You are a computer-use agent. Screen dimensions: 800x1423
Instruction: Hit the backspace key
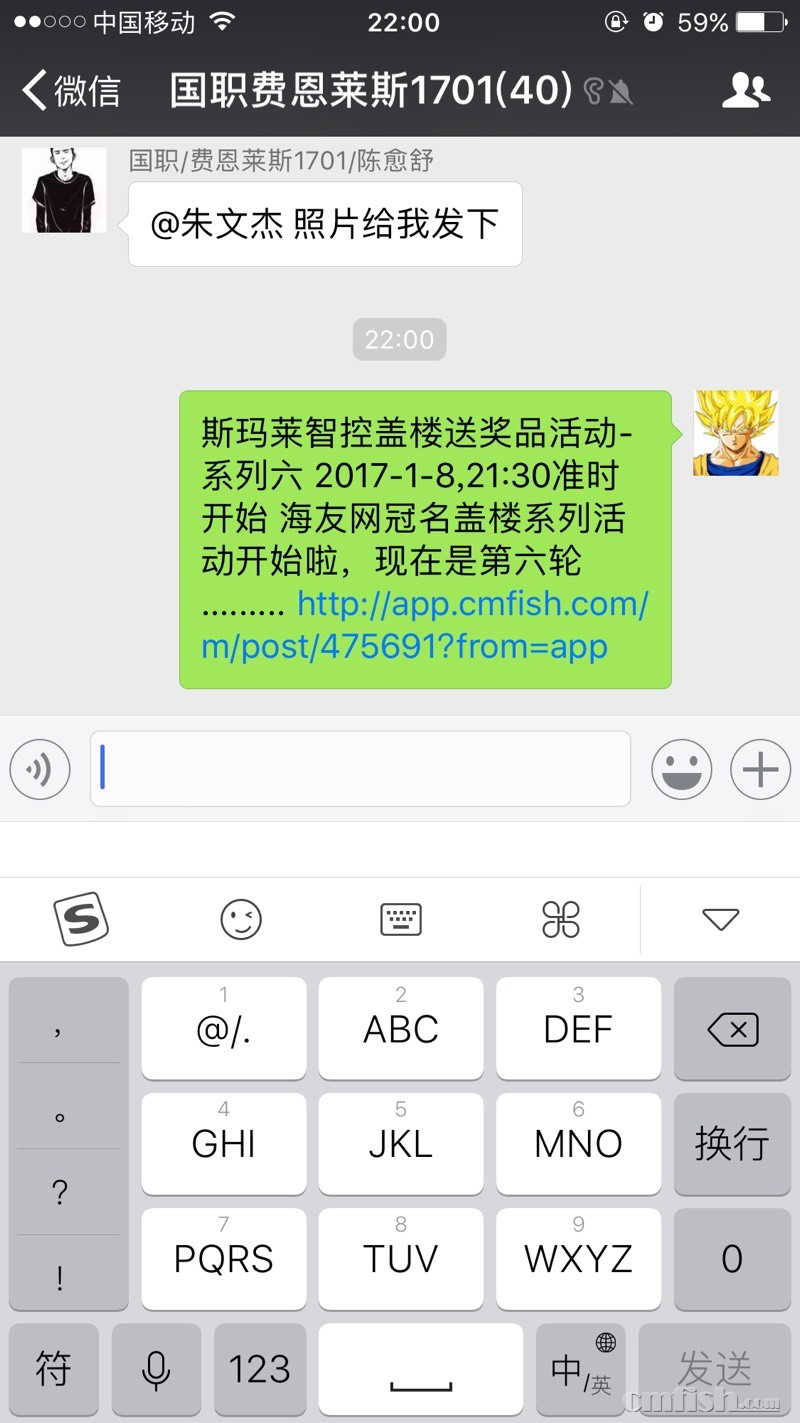point(732,1028)
